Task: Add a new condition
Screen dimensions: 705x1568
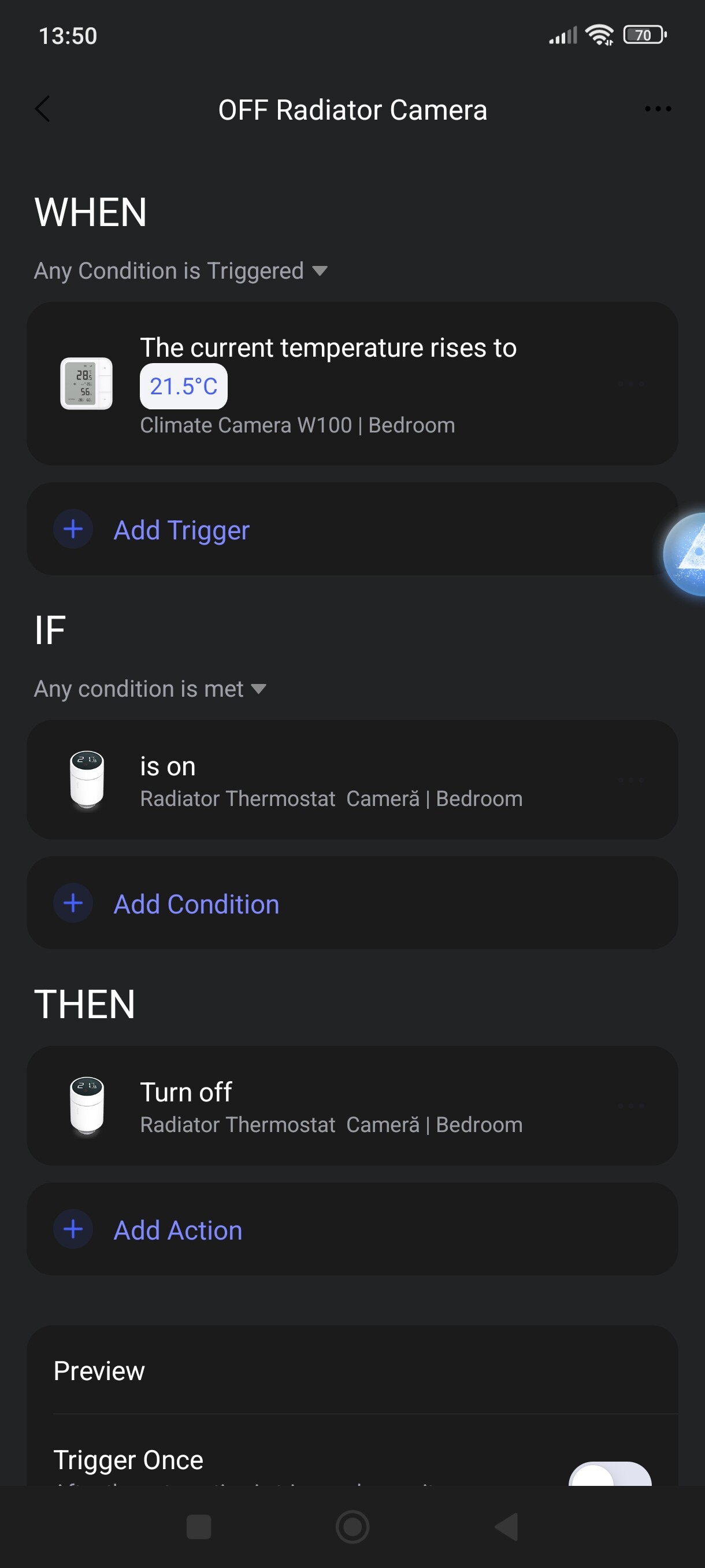Action: pos(196,904)
